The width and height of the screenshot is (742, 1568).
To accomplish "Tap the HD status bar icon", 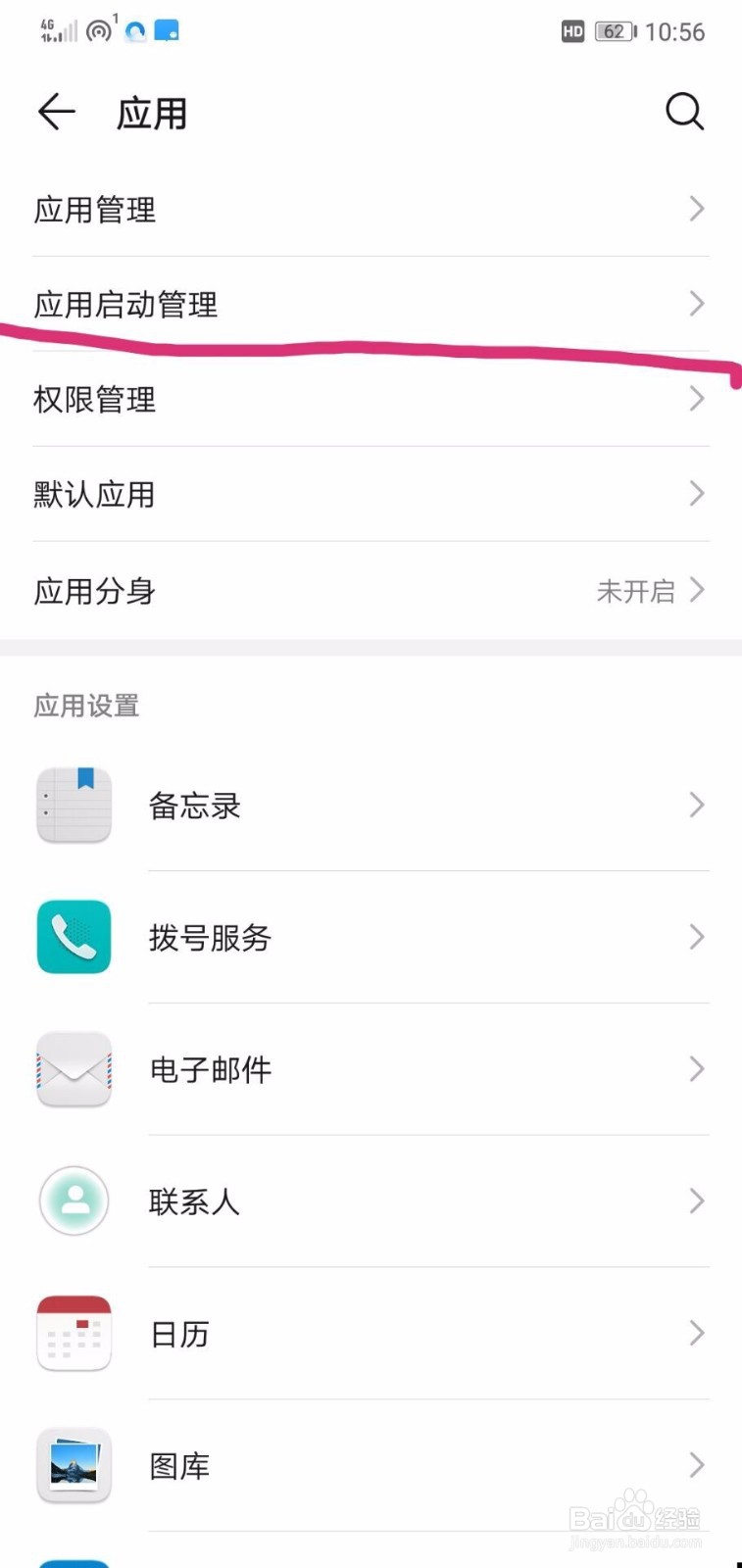I will [572, 31].
